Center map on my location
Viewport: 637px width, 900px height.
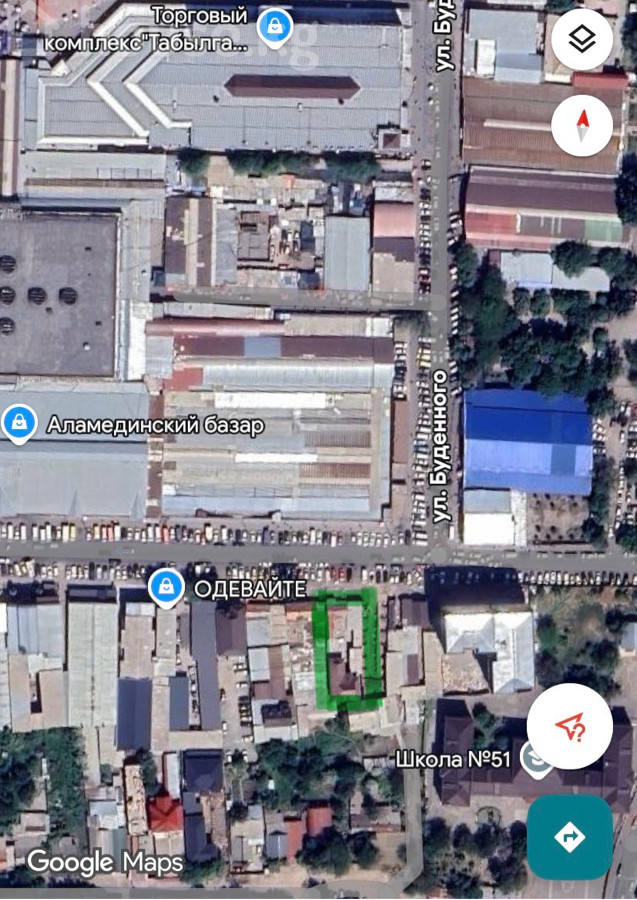(x=570, y=726)
